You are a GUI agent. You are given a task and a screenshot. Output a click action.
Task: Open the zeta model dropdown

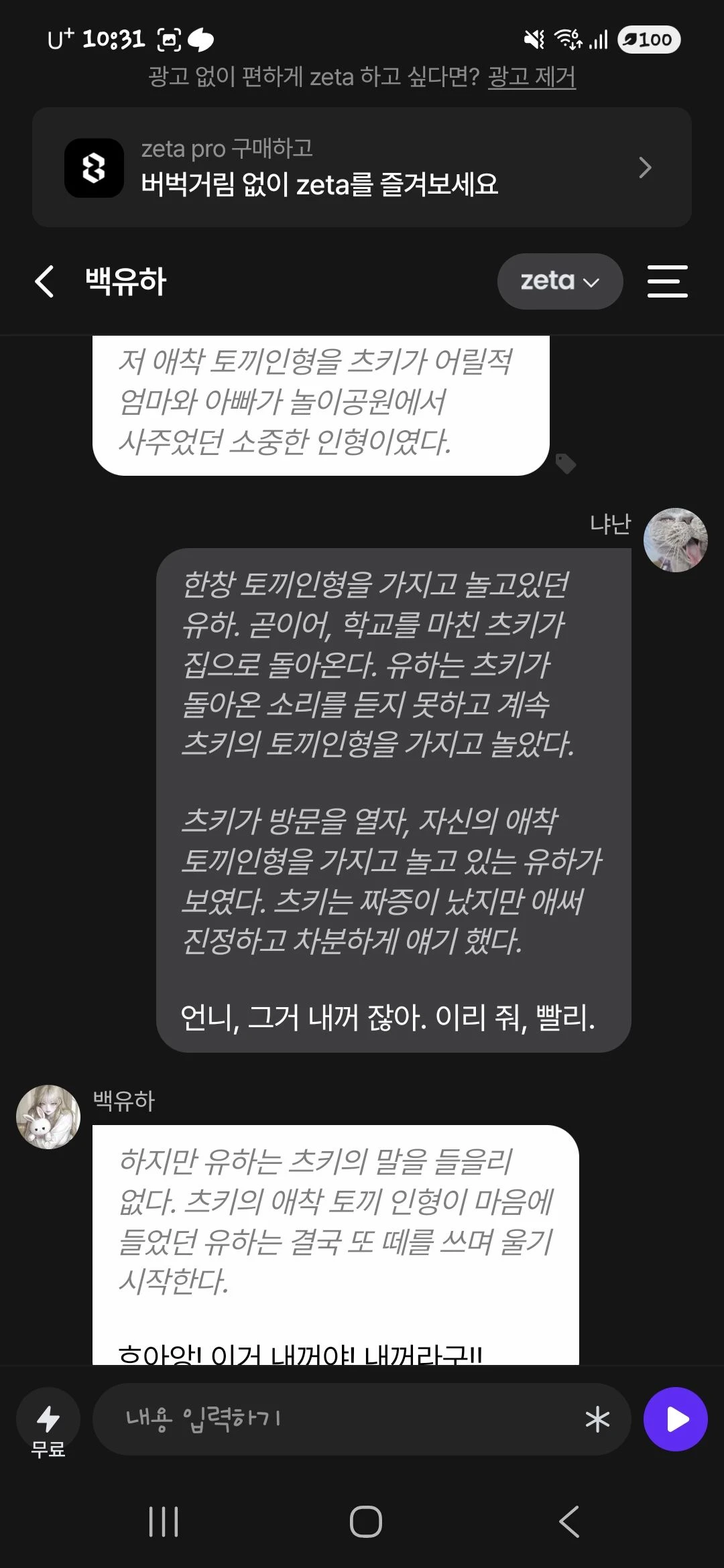(560, 281)
